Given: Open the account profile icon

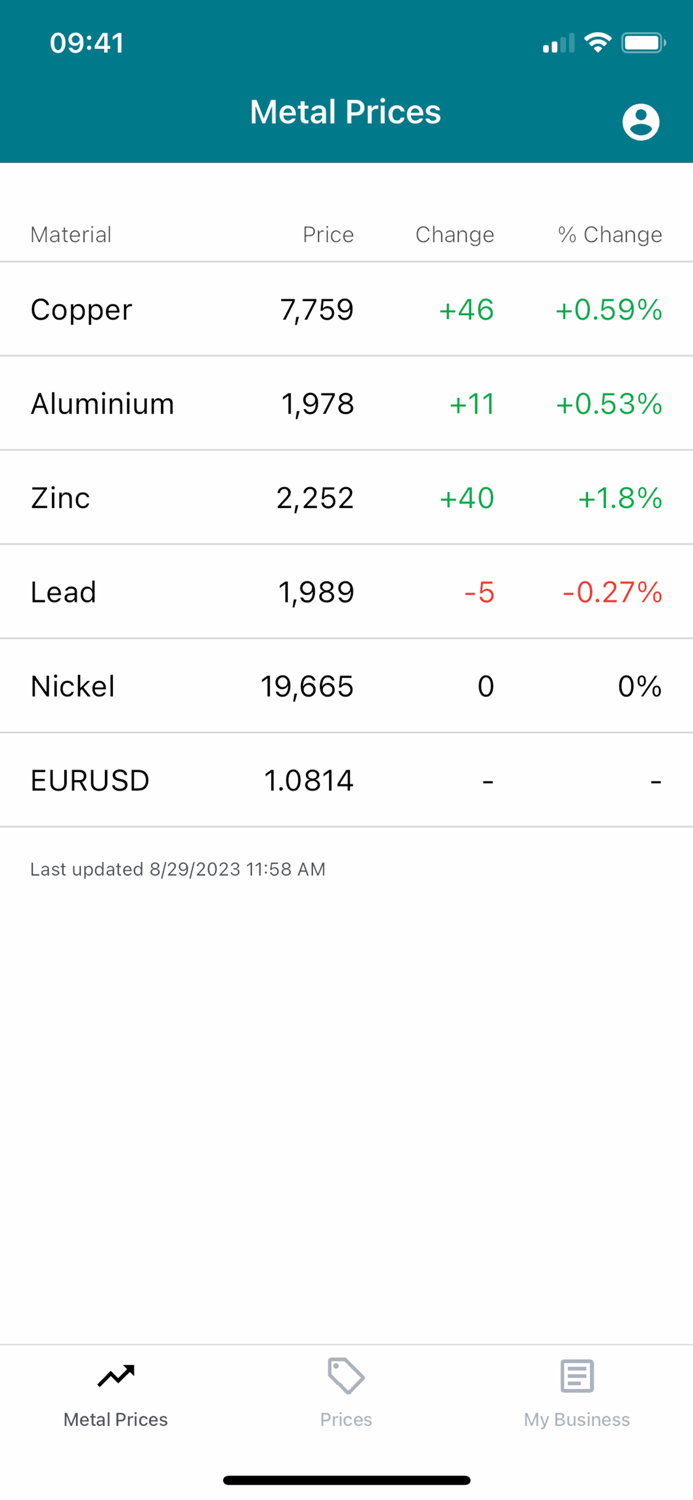Looking at the screenshot, I should point(641,122).
